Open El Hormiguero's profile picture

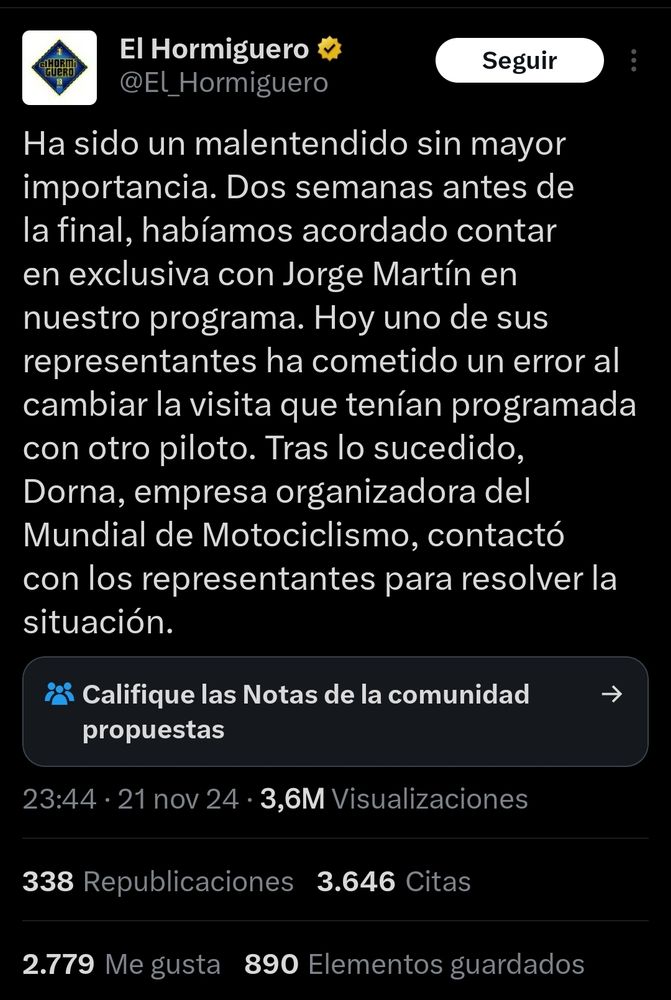pyautogui.click(x=60, y=68)
